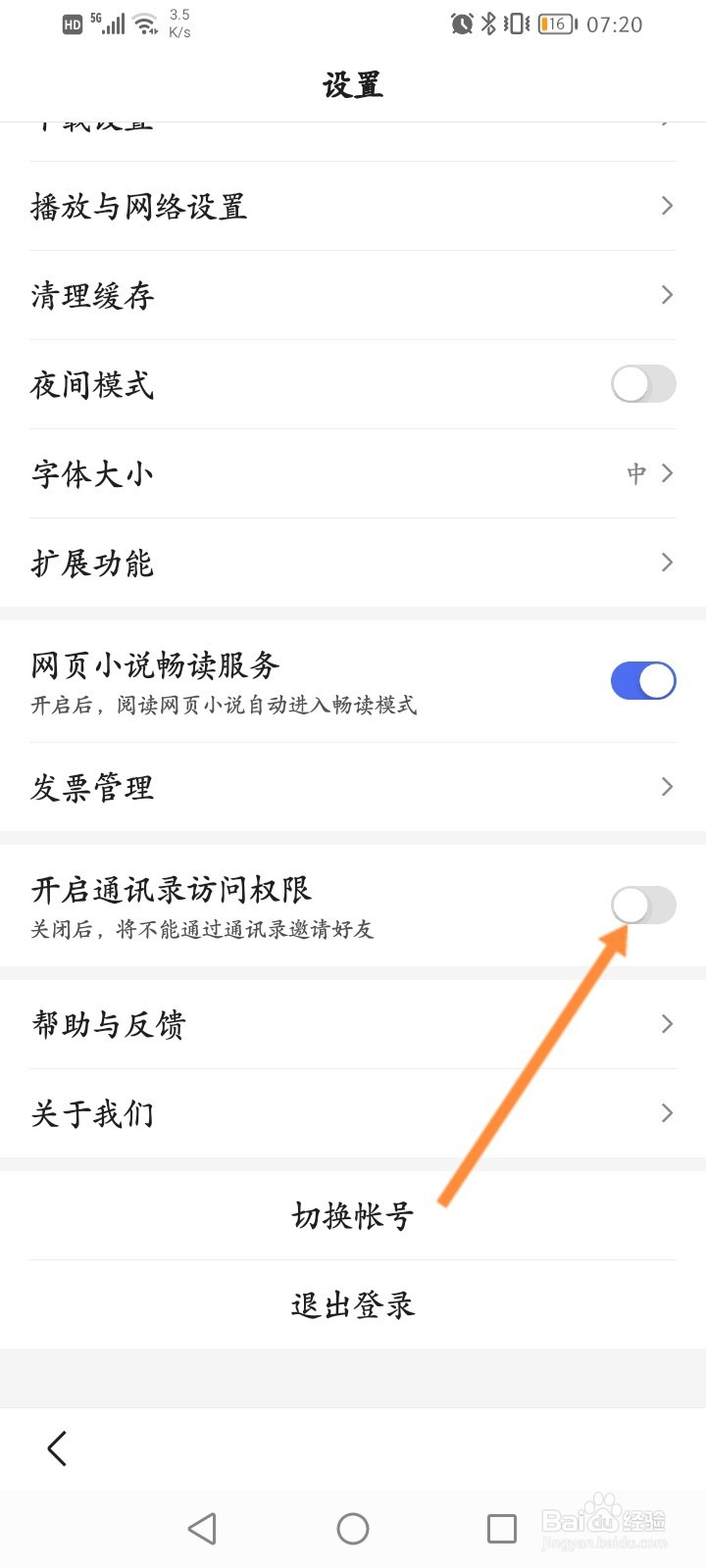Tap the Bluetooth icon in status bar
Viewport: 706px width, 1568px height.
point(487,24)
